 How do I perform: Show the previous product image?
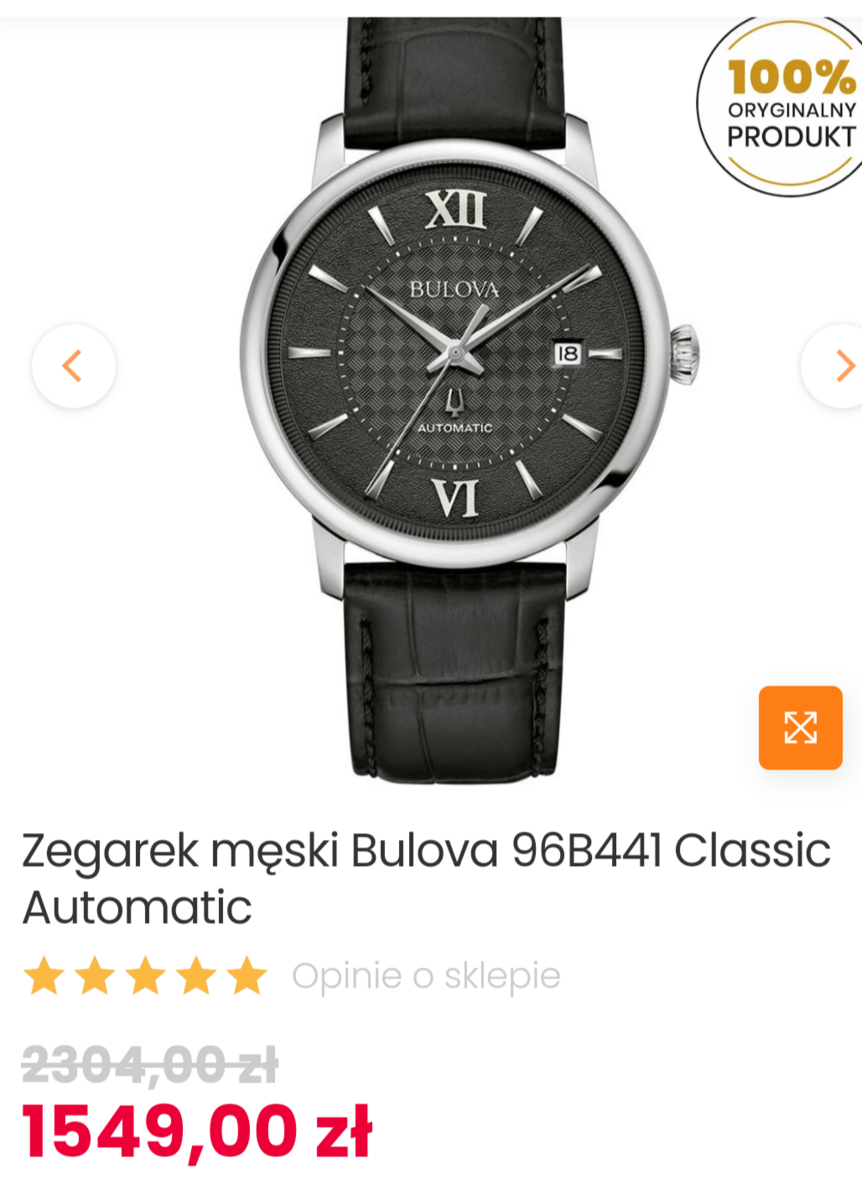[73, 366]
